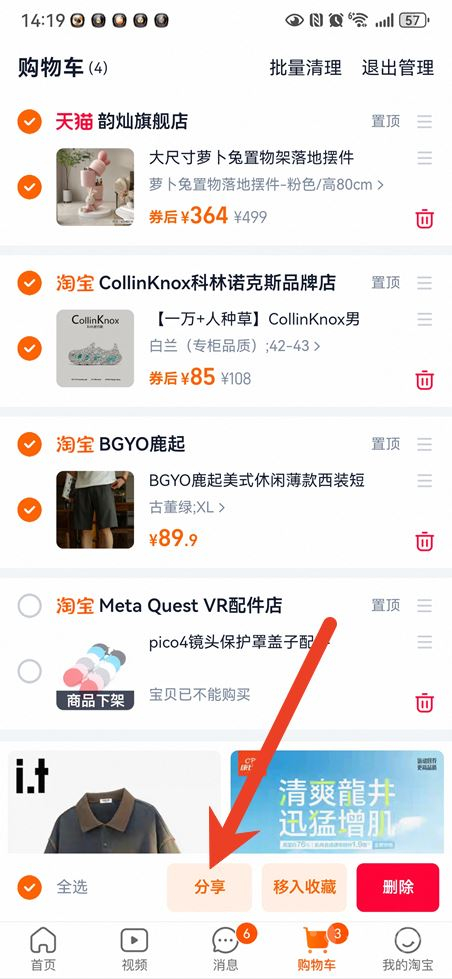This screenshot has height=979, width=452.
Task: Uncheck the 韵灿旗舰店 shop checkbox
Action: (29, 121)
